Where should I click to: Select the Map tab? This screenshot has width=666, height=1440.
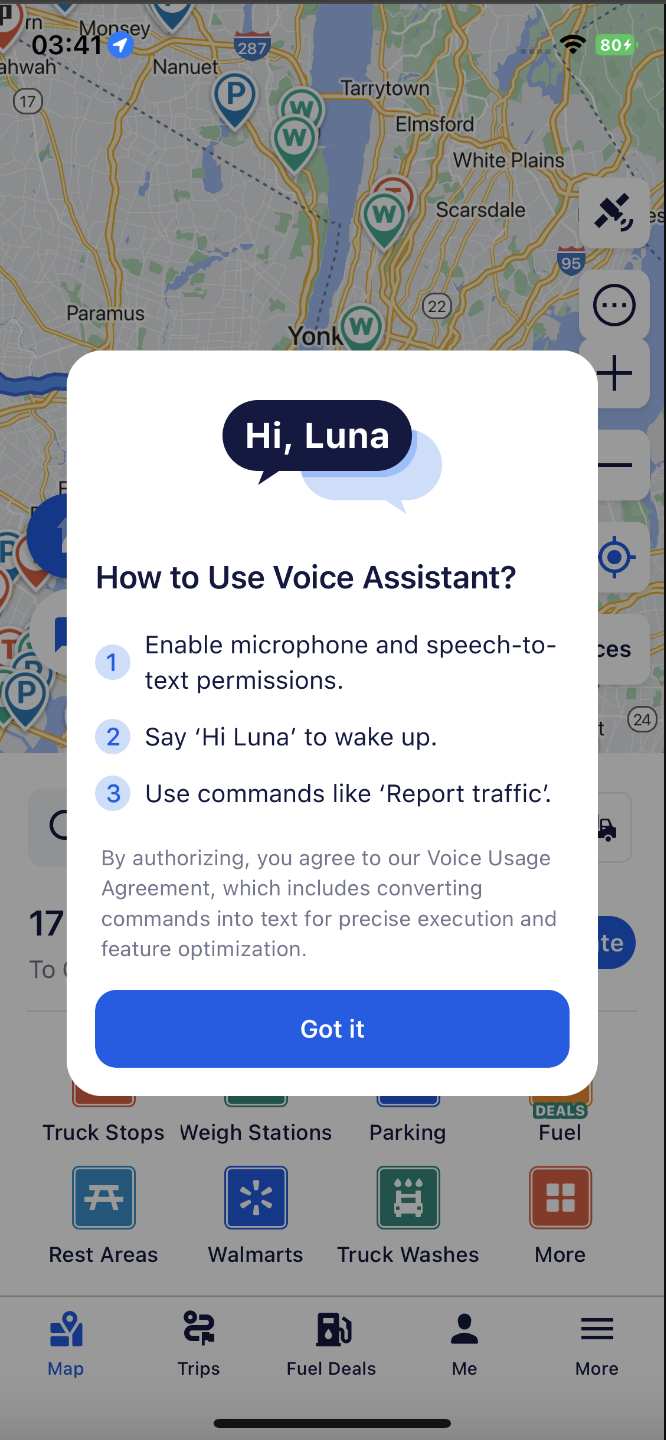[x=66, y=1343]
